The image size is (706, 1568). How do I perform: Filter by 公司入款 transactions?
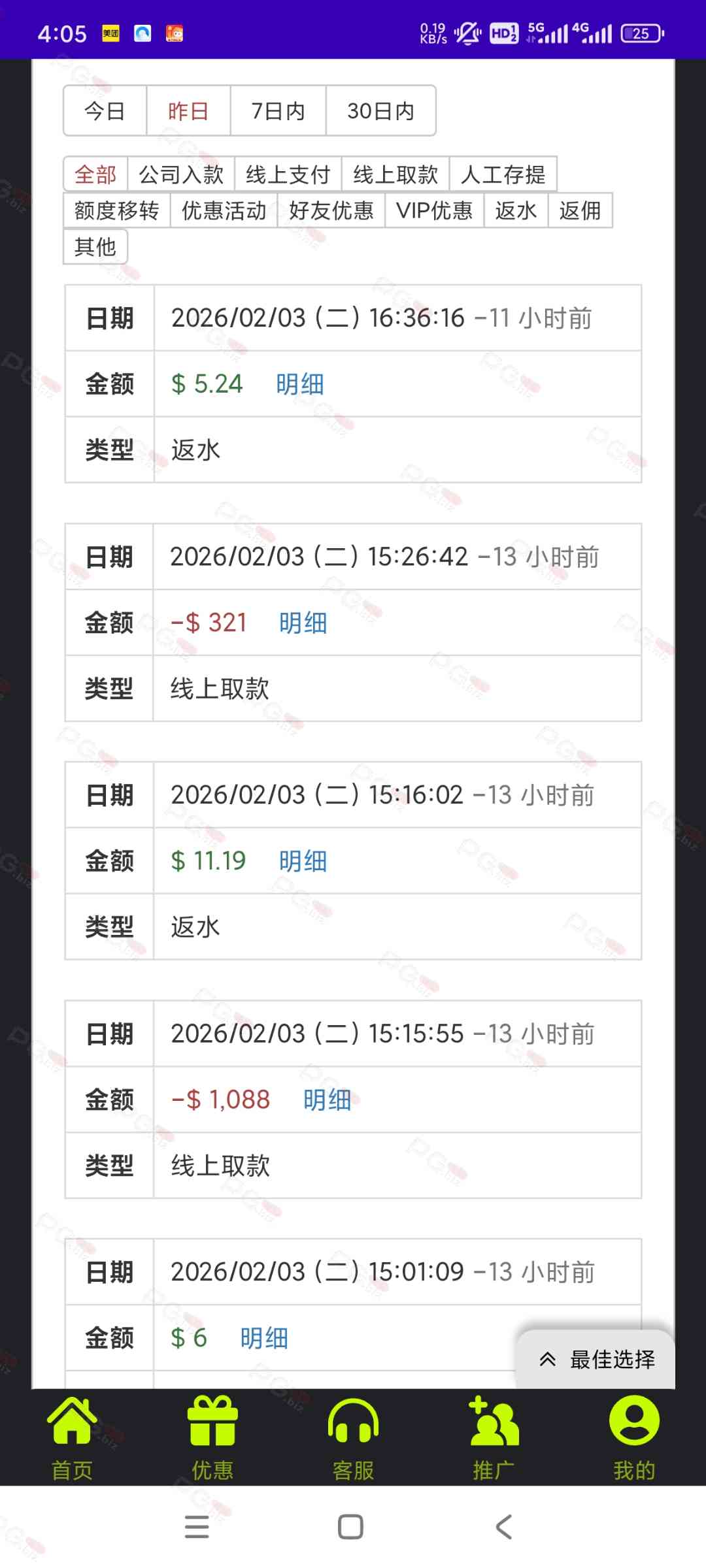tap(181, 174)
